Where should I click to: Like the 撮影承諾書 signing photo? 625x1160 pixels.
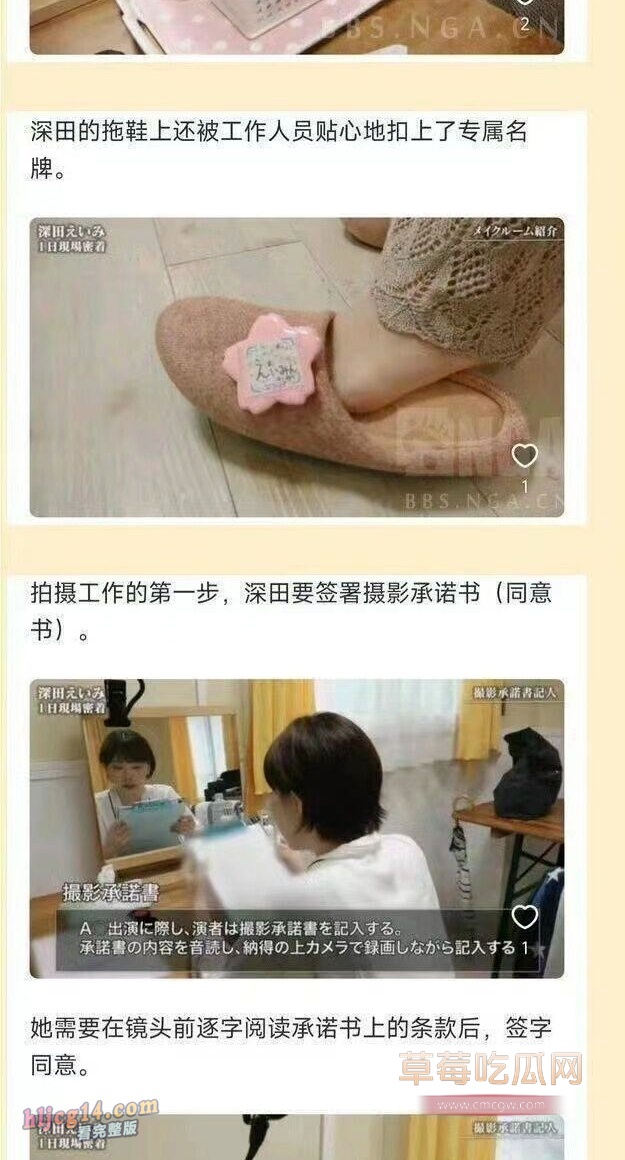coord(524,917)
